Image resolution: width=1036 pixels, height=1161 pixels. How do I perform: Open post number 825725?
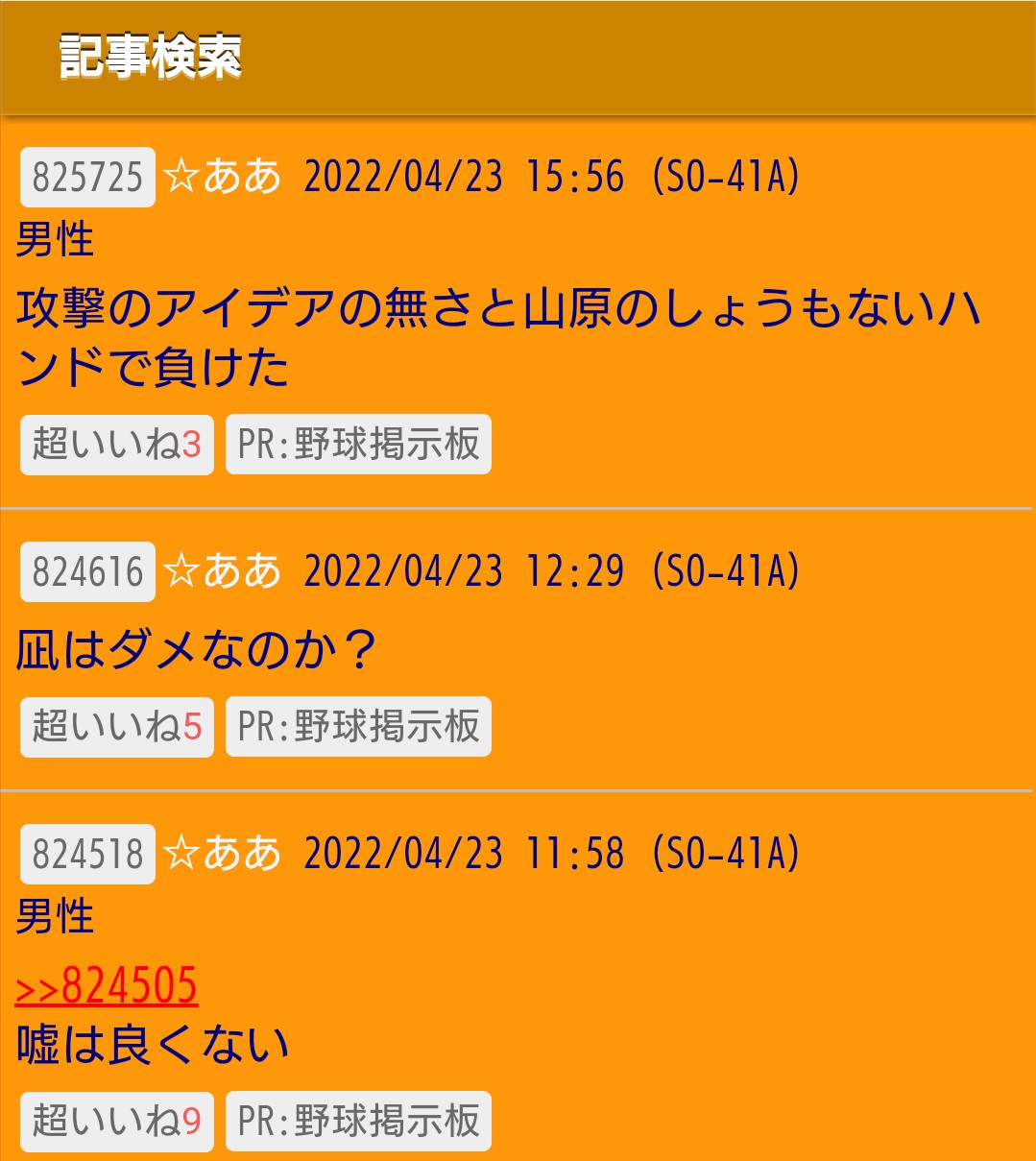tap(87, 178)
